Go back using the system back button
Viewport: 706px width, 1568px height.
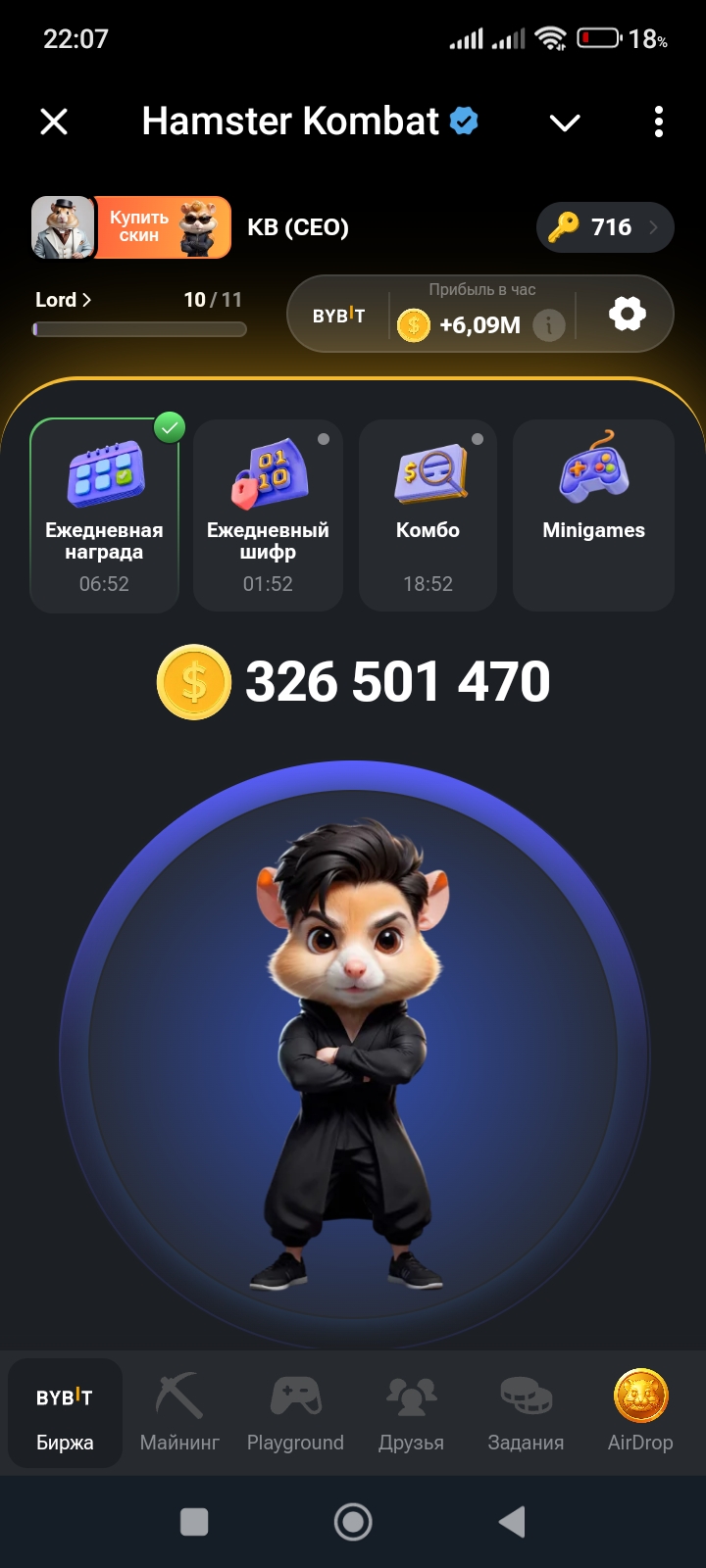click(x=512, y=1521)
